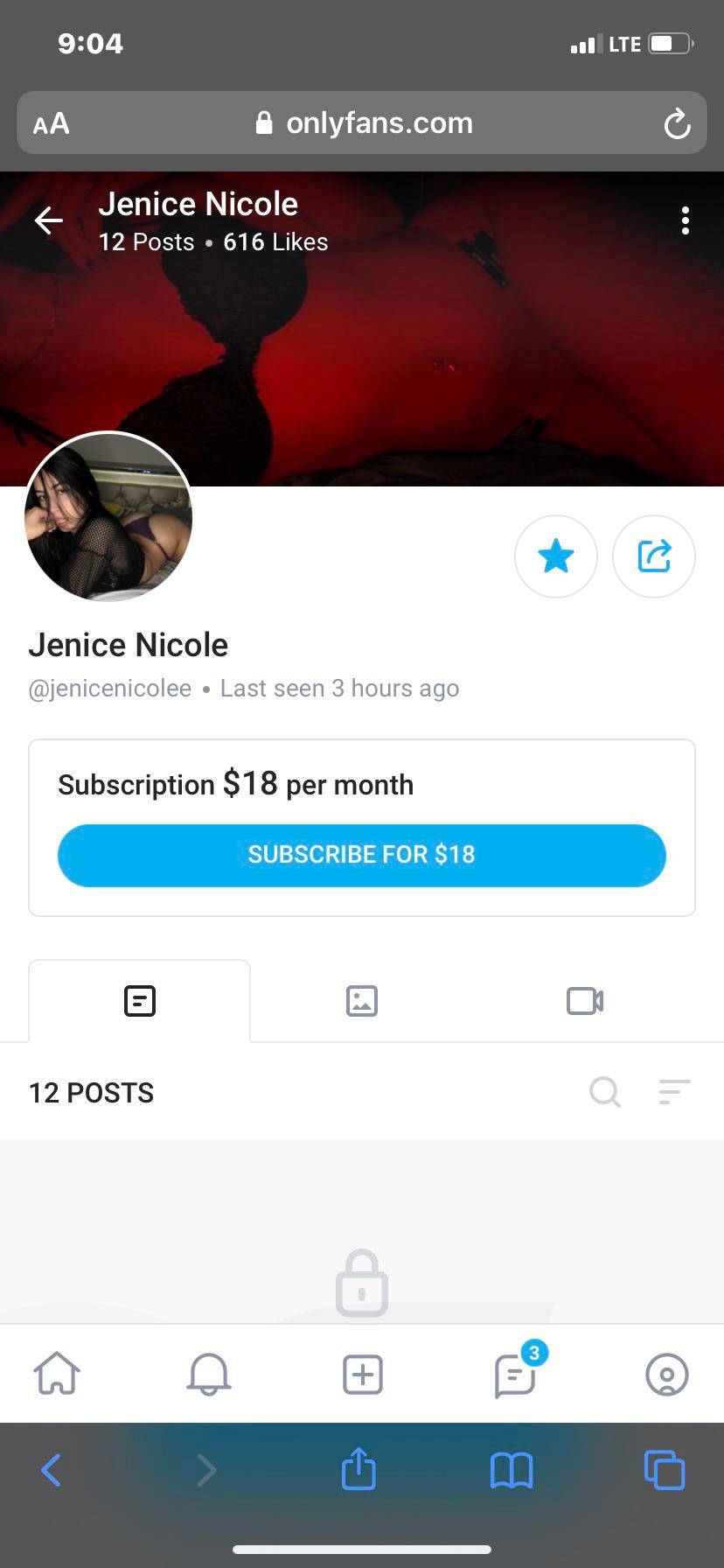Open the Posts tab icon
The height and width of the screenshot is (1568, 724).
139,1000
